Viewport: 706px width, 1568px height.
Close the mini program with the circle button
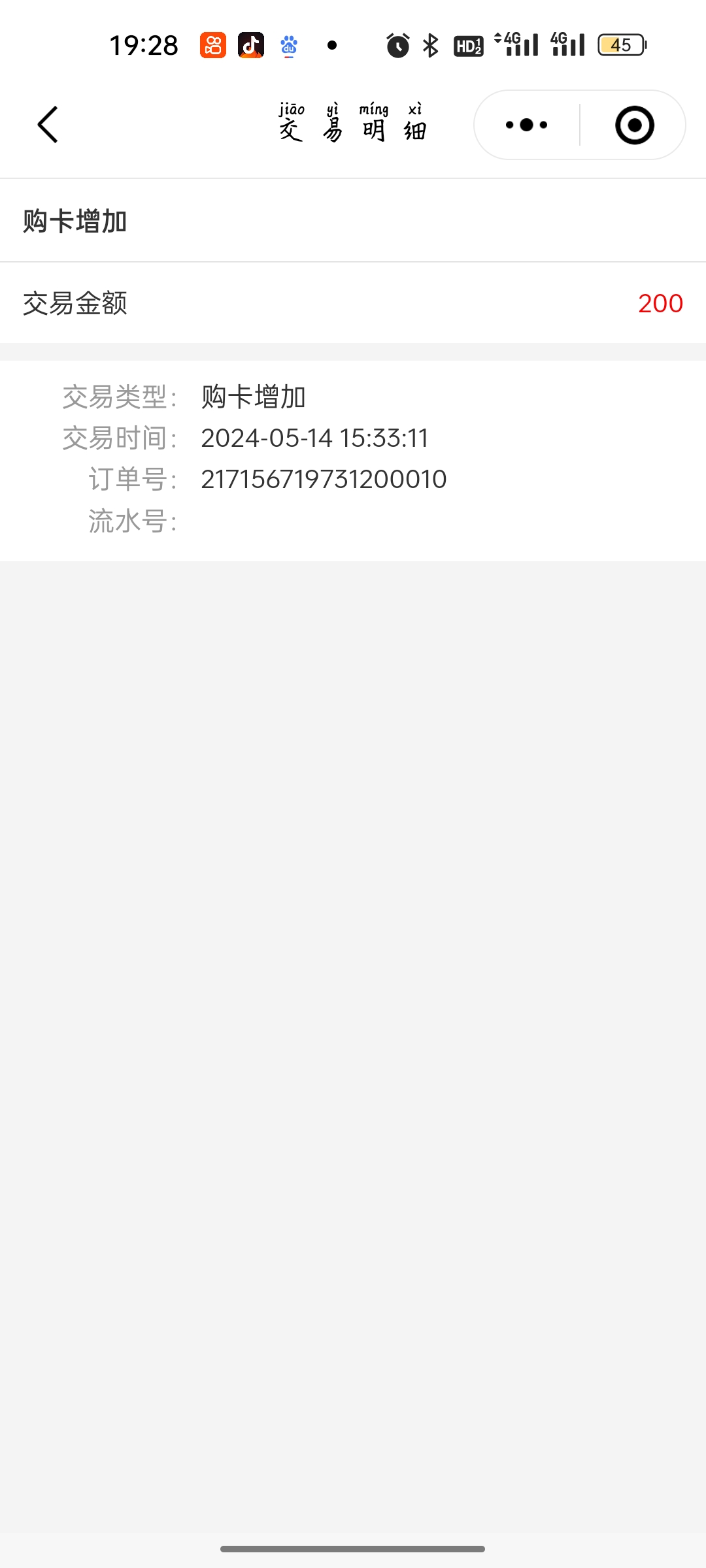[x=634, y=125]
